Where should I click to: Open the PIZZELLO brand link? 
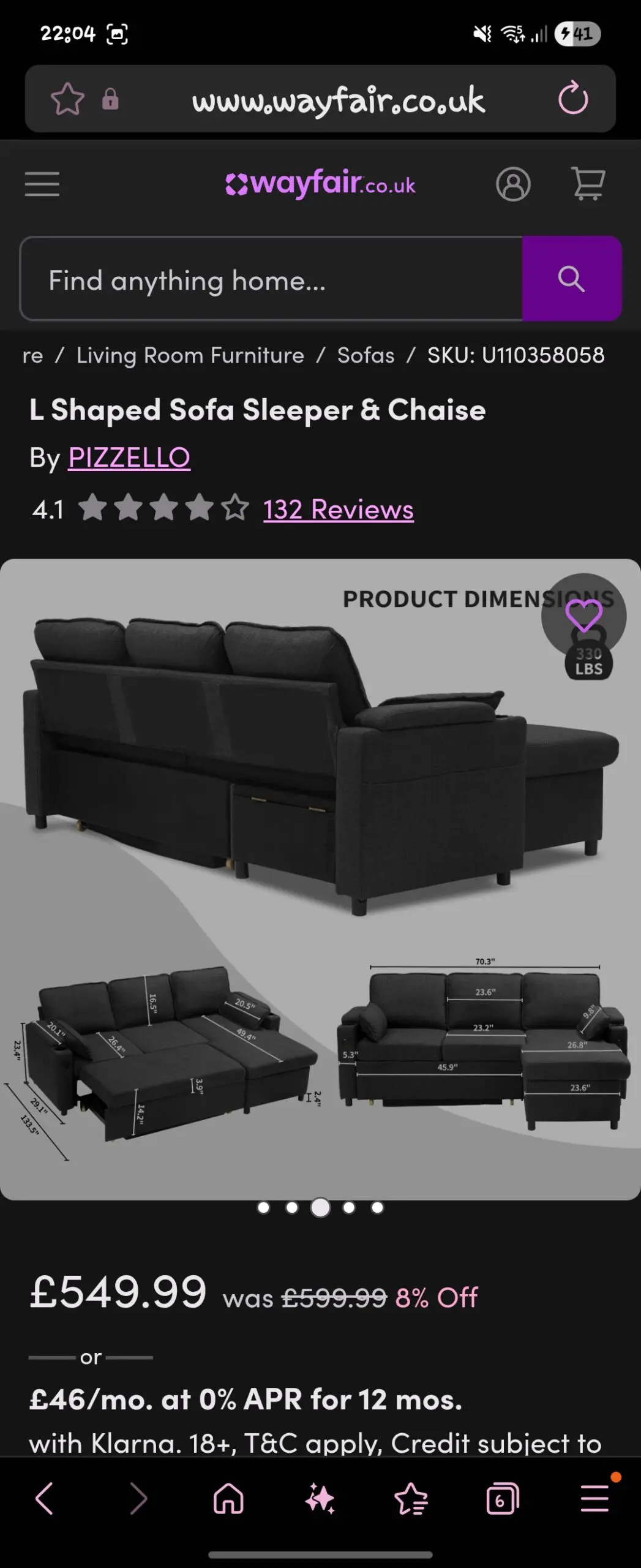pos(129,456)
